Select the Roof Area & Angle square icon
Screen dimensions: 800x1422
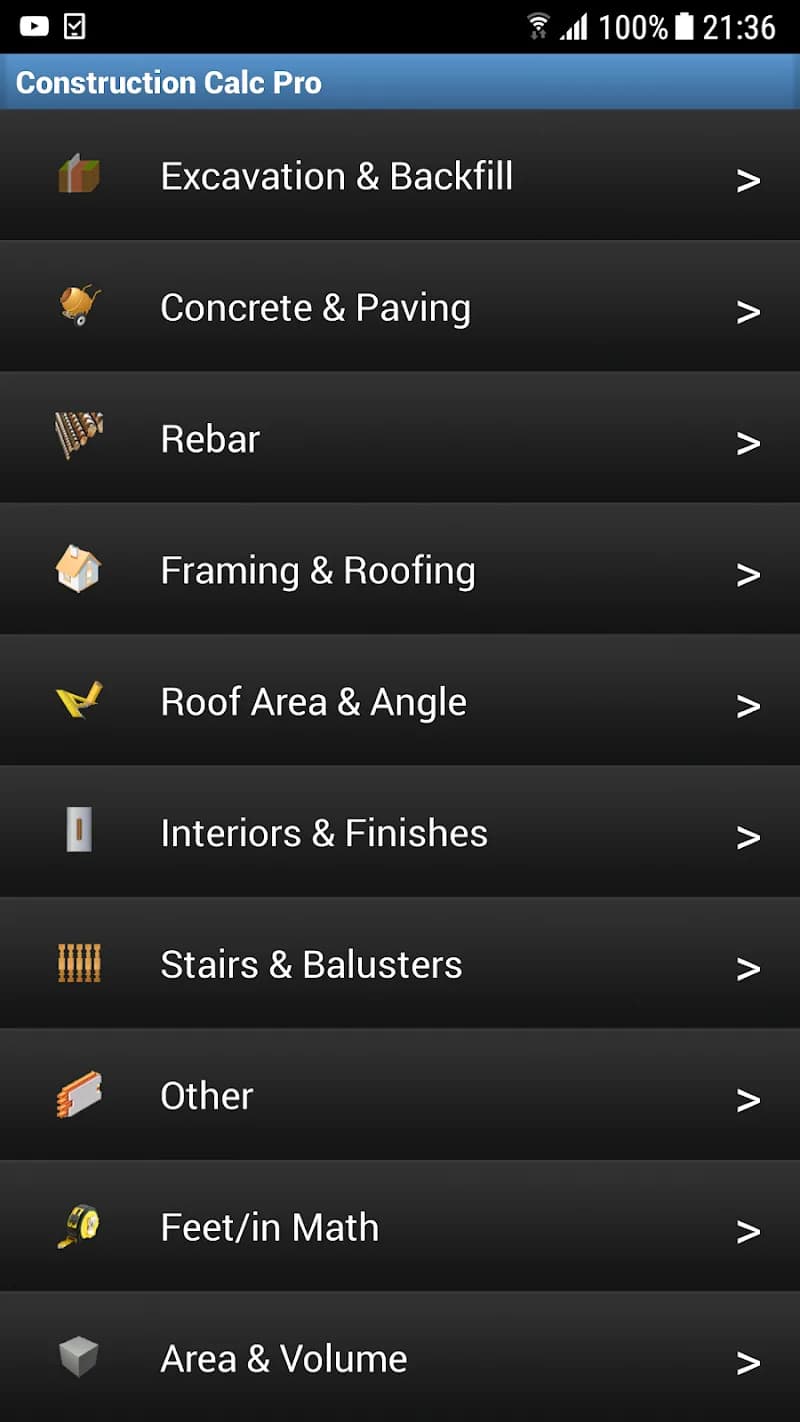(79, 701)
